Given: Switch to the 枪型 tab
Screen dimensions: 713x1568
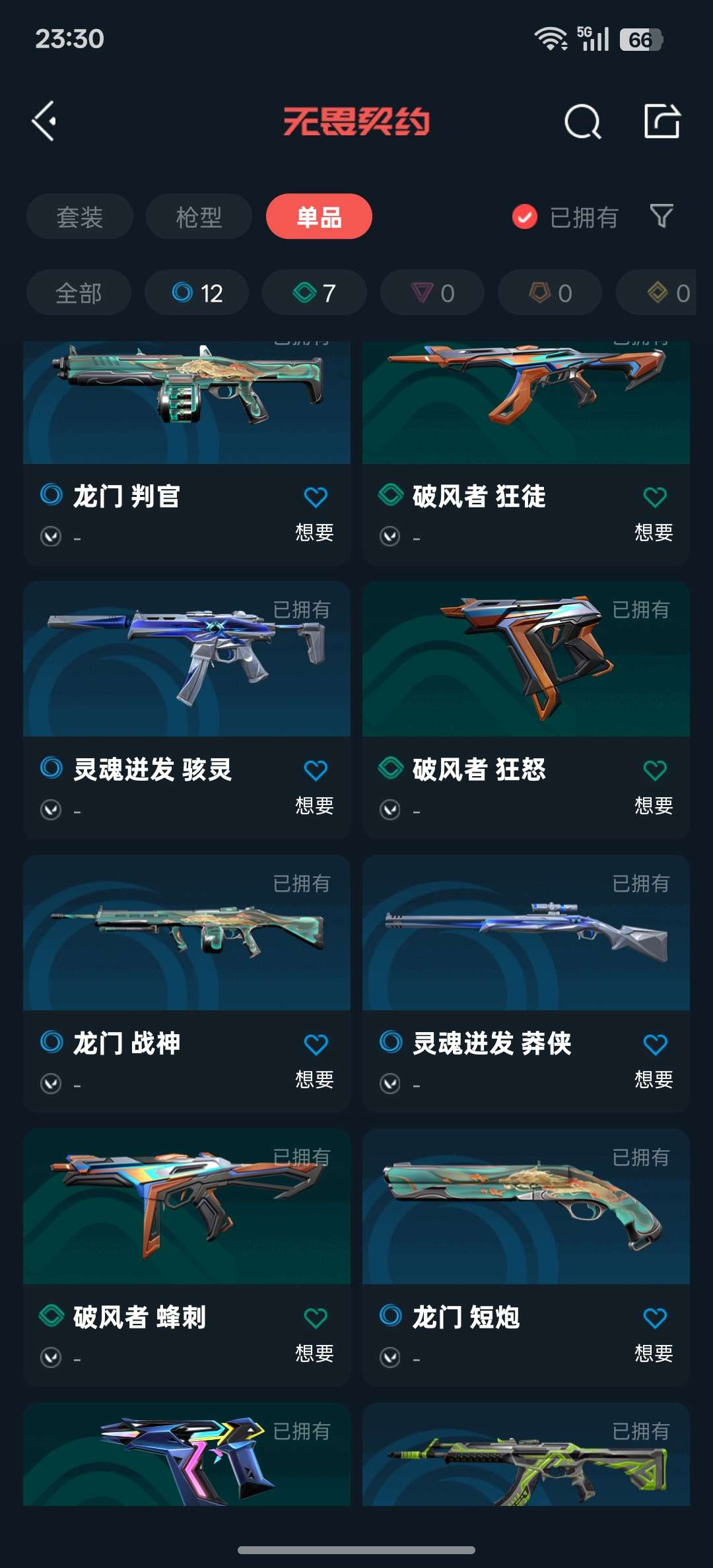Looking at the screenshot, I should [199, 216].
